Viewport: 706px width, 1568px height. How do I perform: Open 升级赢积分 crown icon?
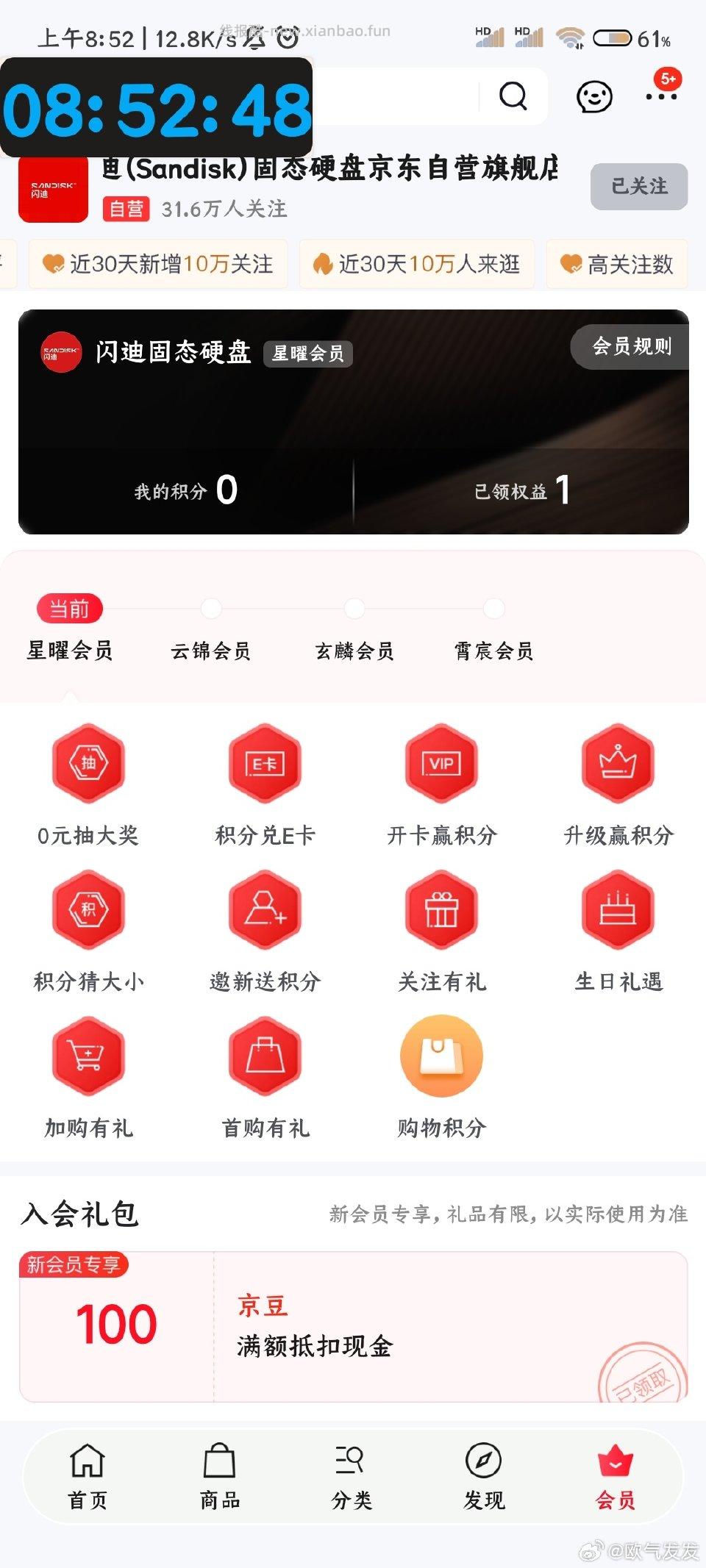click(618, 765)
